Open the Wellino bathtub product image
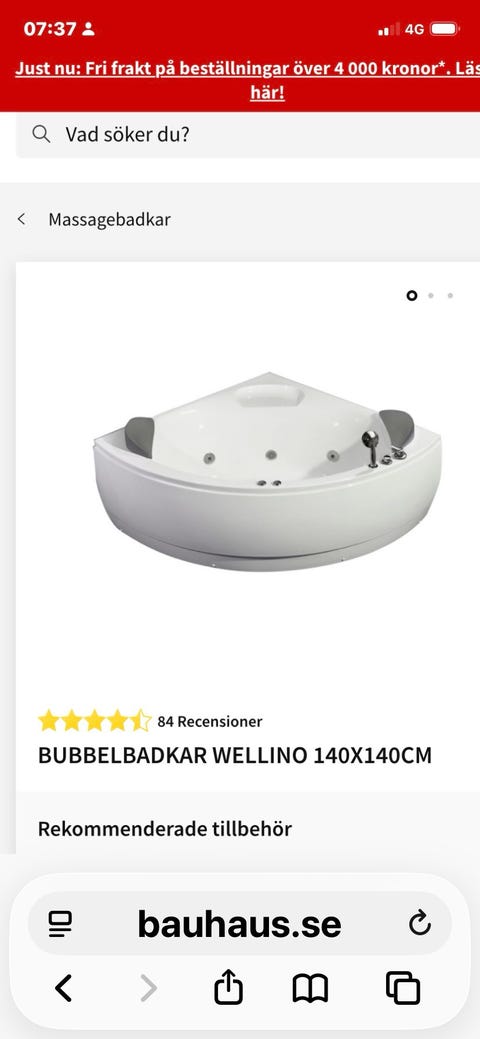Viewport: 480px width, 1039px height. click(267, 470)
